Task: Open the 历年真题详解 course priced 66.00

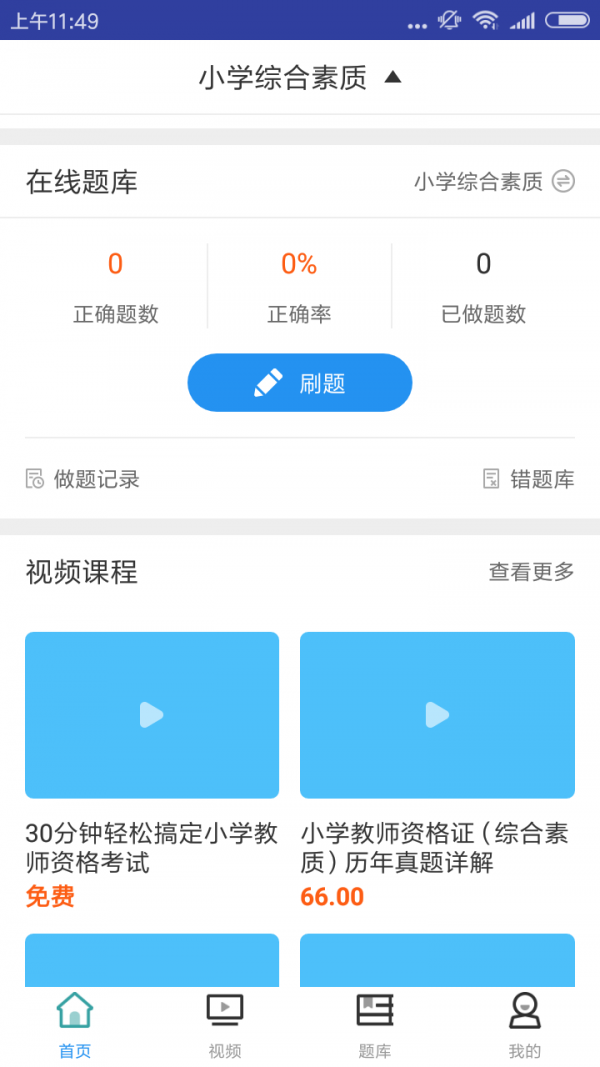Action: point(437,715)
